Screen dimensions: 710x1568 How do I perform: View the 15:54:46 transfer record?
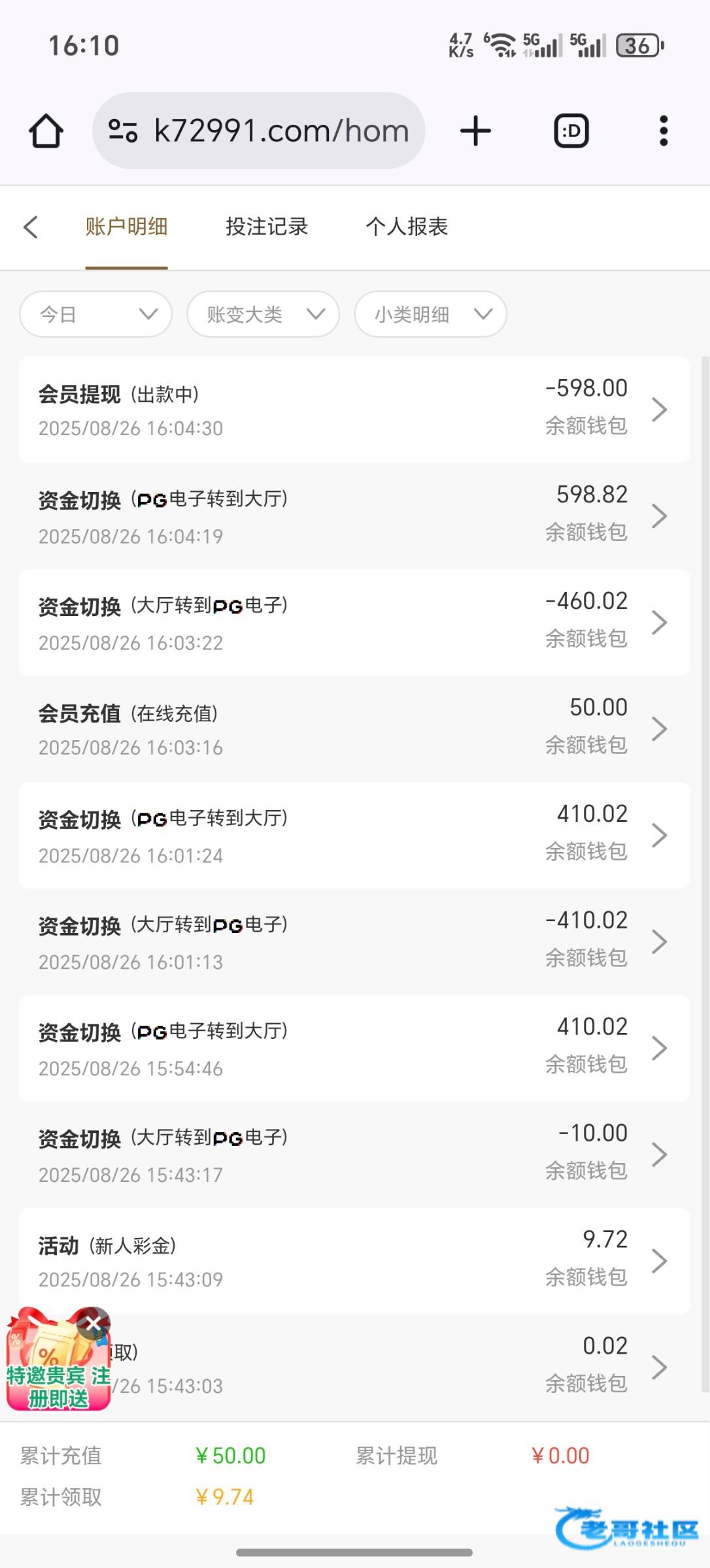pyautogui.click(x=354, y=1049)
